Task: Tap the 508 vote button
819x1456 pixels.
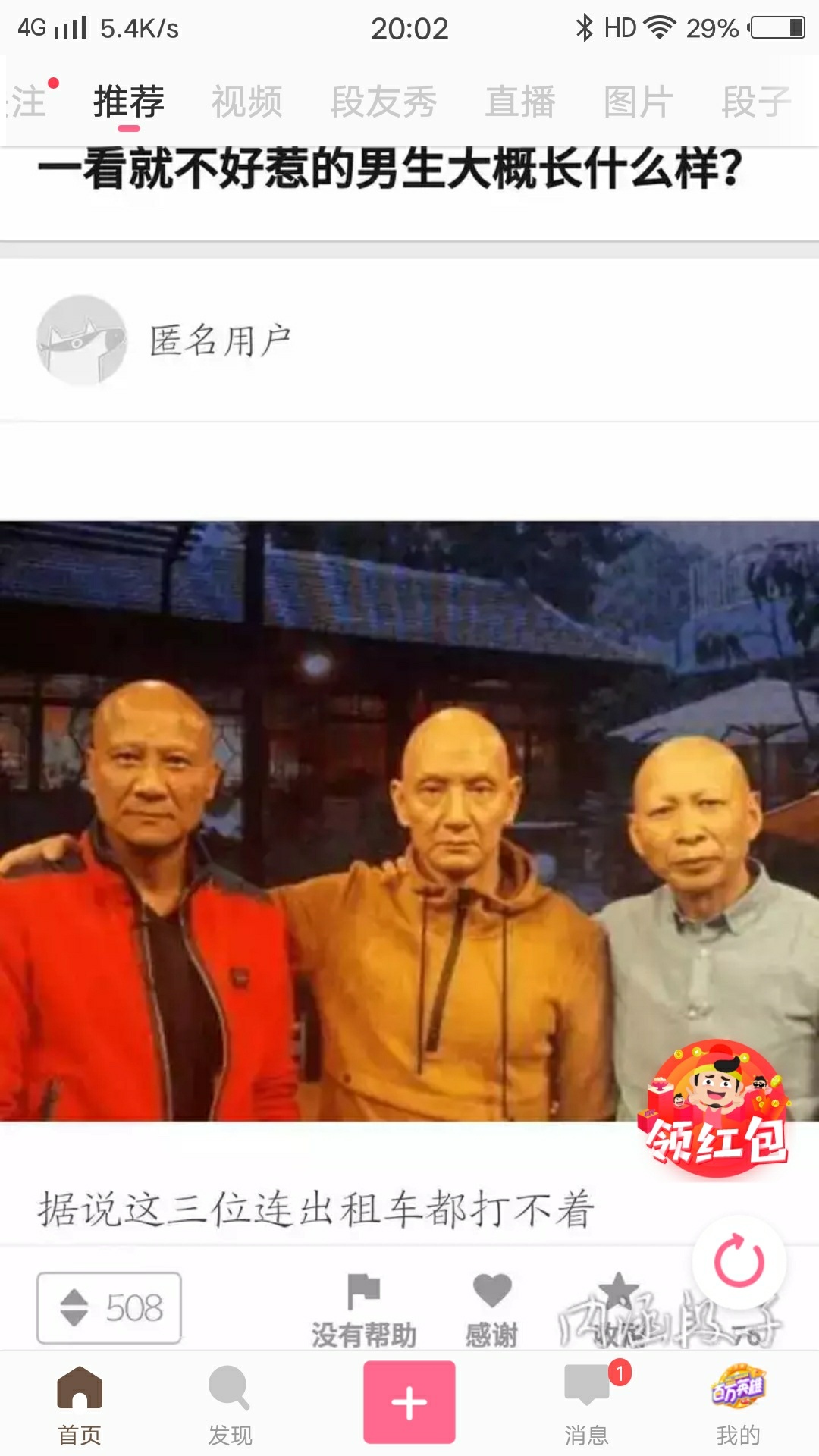Action: pyautogui.click(x=109, y=1307)
